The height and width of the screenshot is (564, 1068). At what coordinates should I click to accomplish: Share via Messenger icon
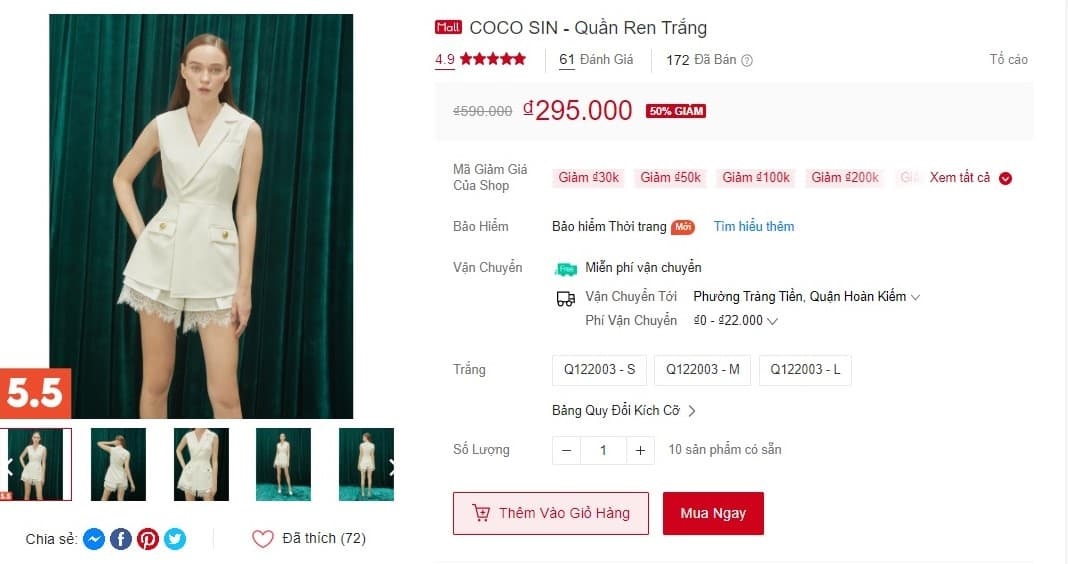(x=93, y=539)
